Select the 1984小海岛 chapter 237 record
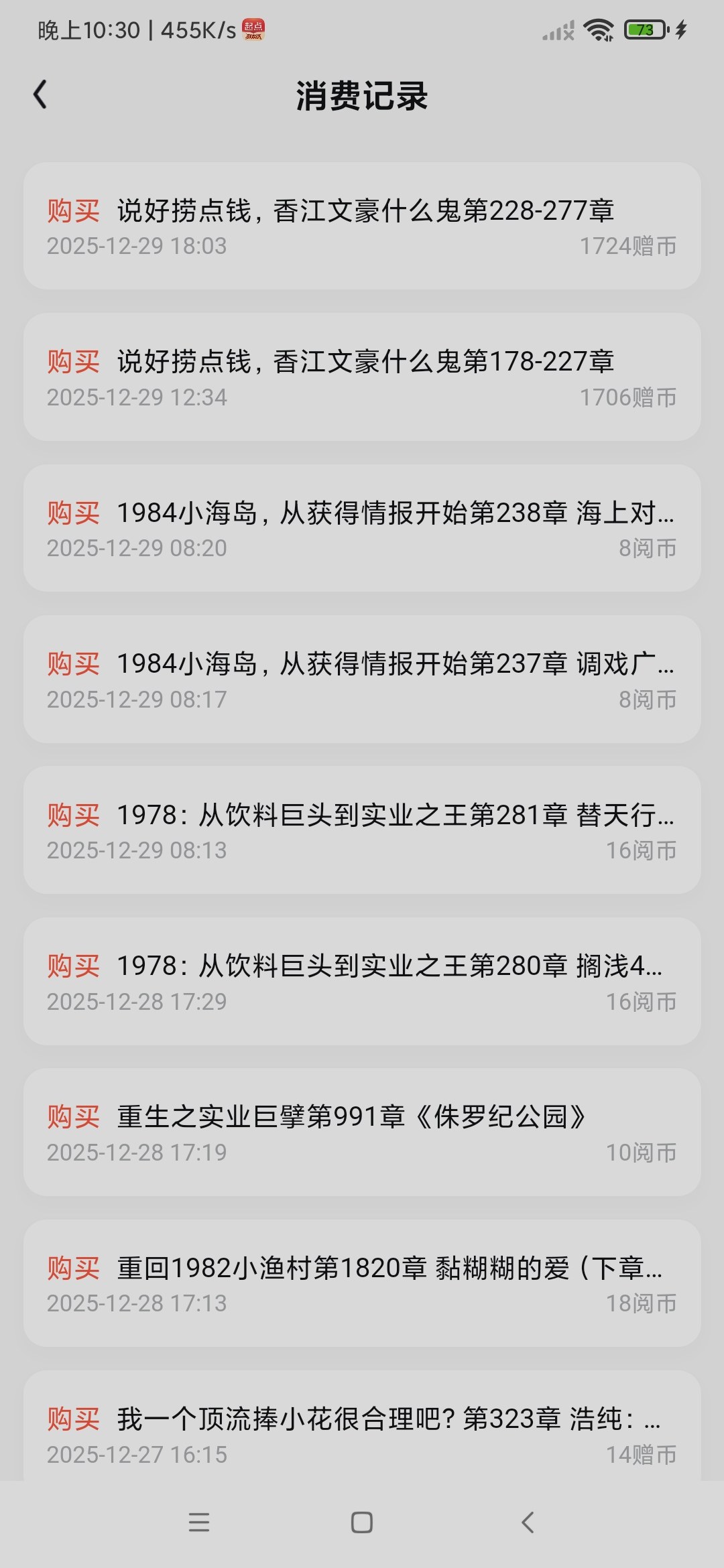The height and width of the screenshot is (1568, 724). (x=362, y=679)
